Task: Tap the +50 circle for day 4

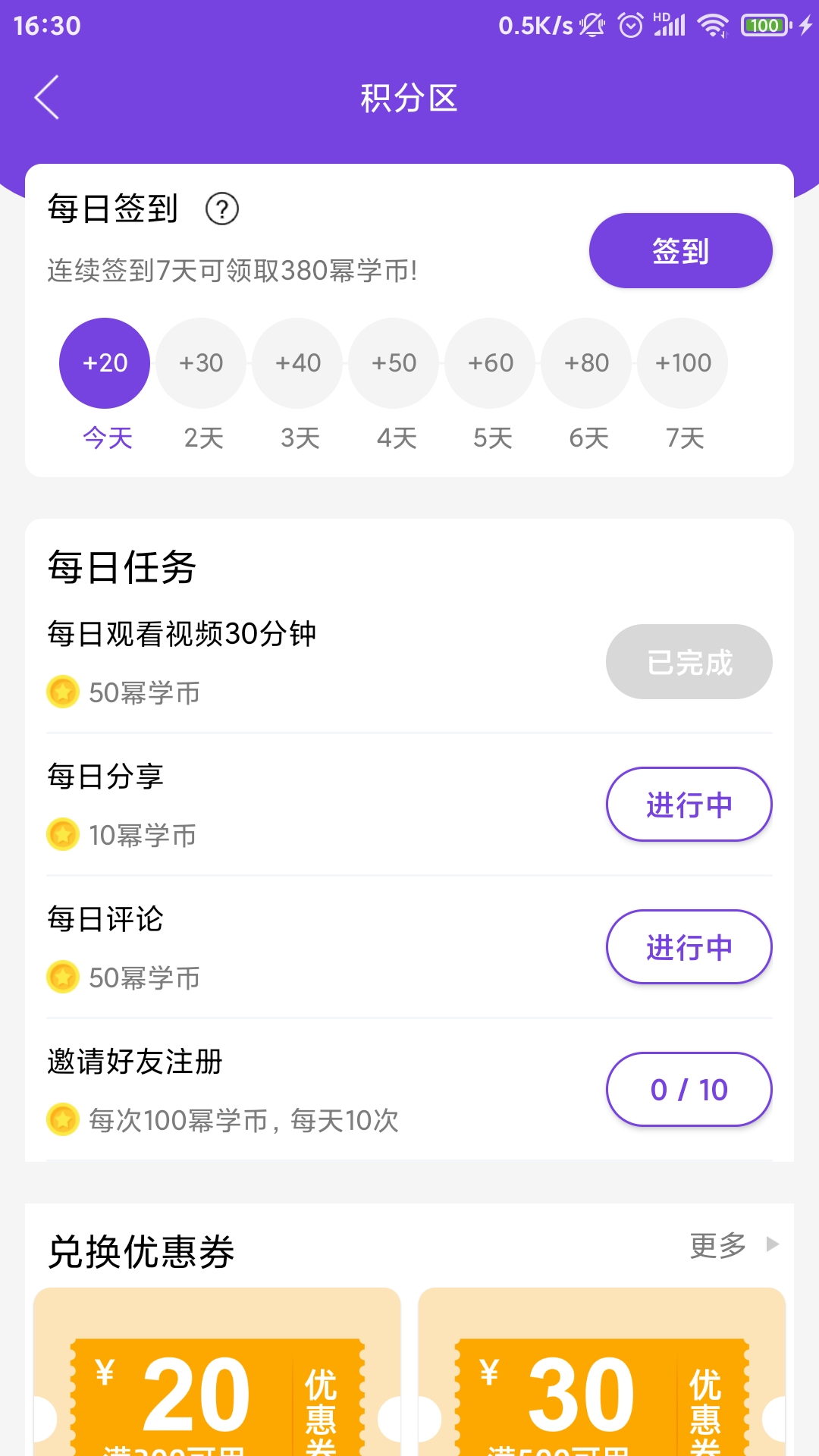Action: 393,362
